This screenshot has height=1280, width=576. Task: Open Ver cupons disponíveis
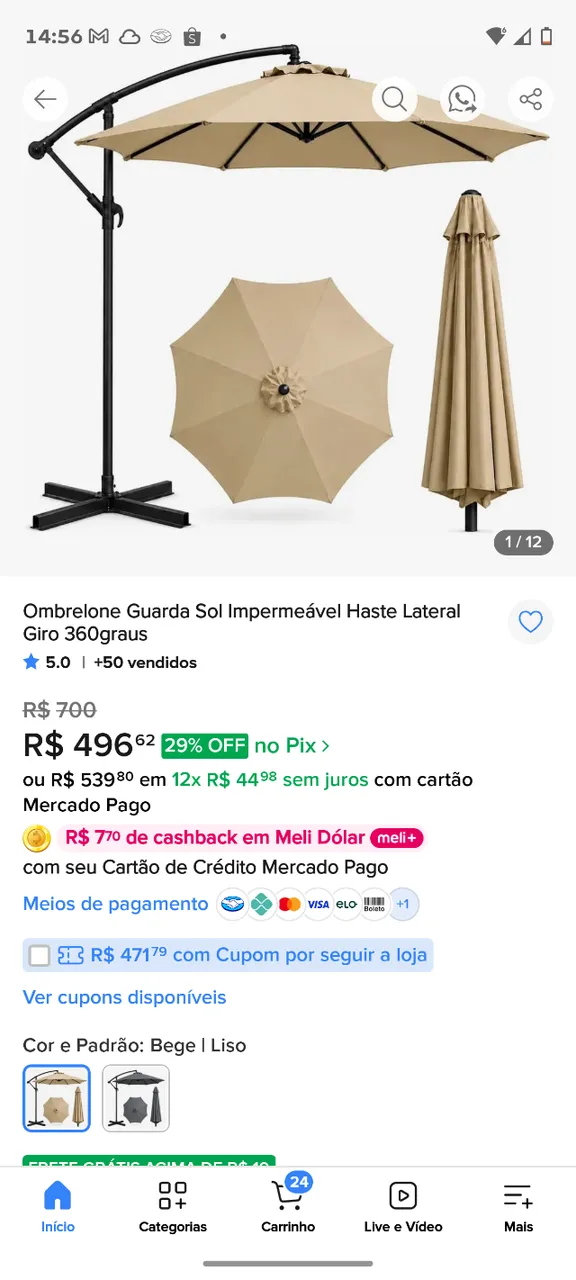click(125, 997)
